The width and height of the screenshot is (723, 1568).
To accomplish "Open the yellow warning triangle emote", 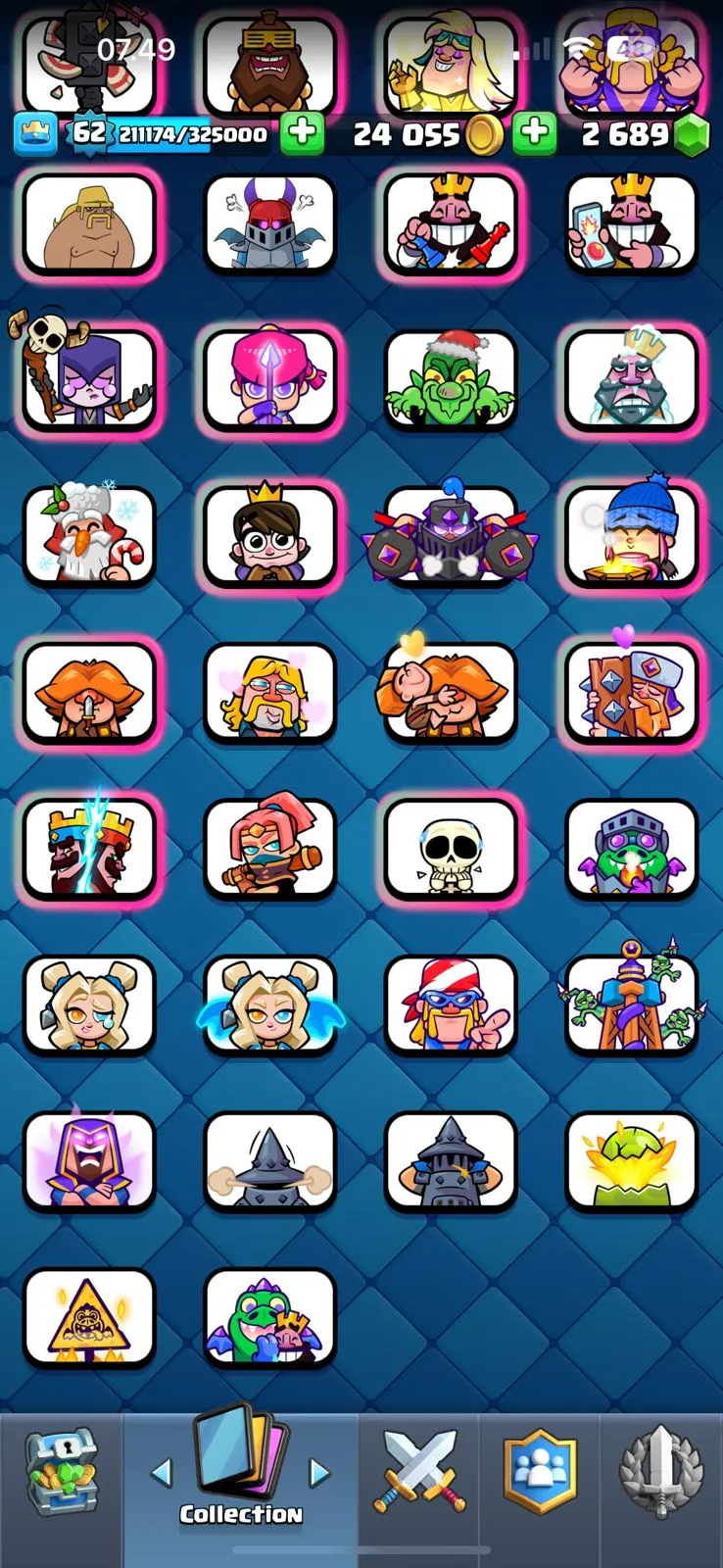I will [x=88, y=1318].
